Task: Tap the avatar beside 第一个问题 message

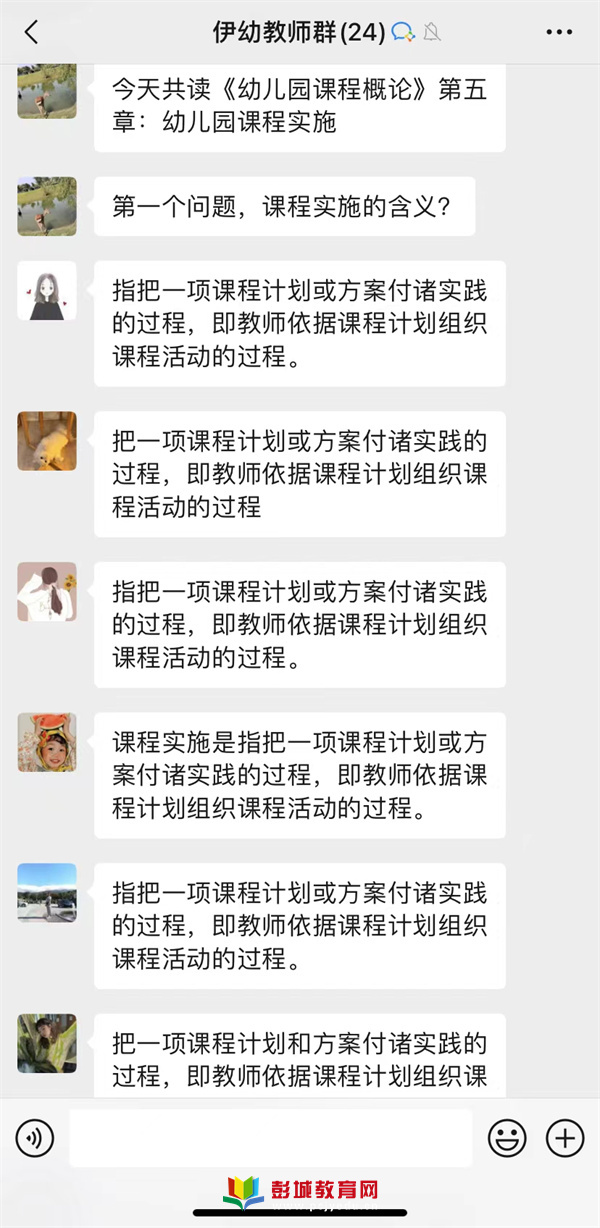Action: point(47,206)
